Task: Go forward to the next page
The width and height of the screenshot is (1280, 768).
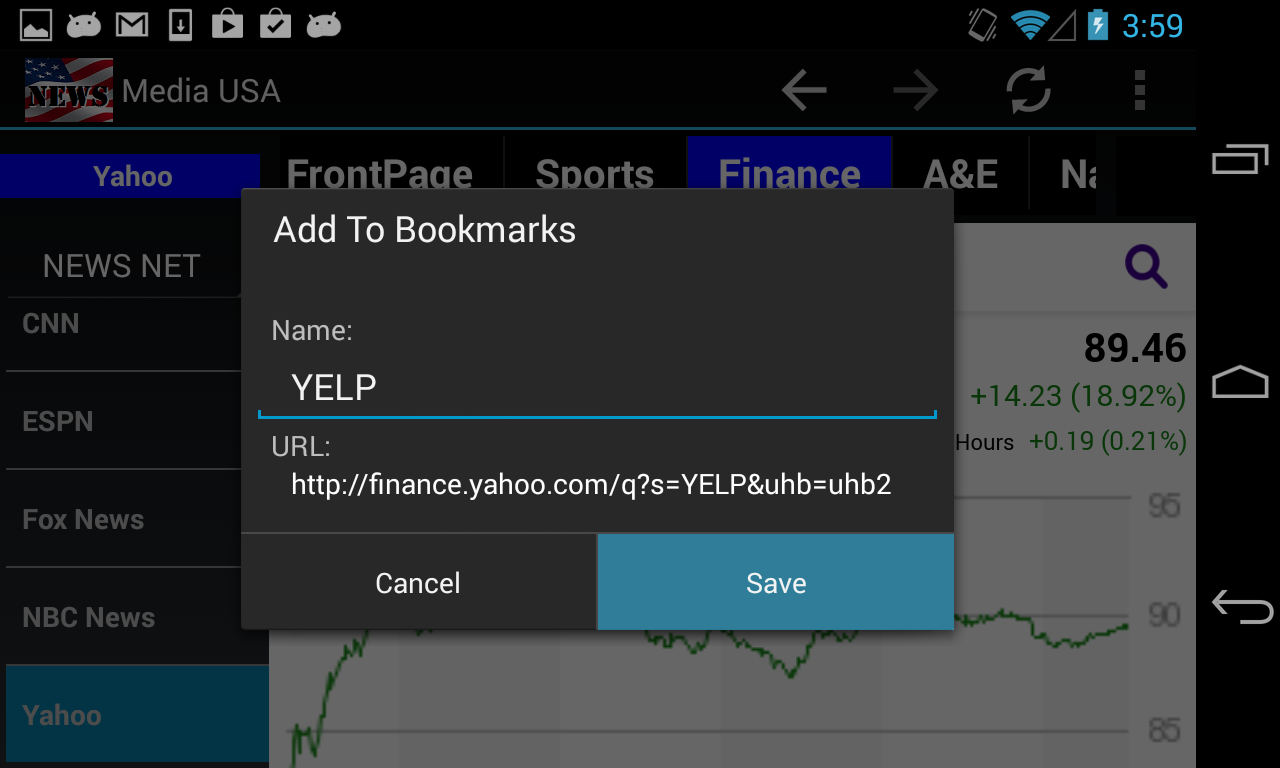Action: click(916, 91)
